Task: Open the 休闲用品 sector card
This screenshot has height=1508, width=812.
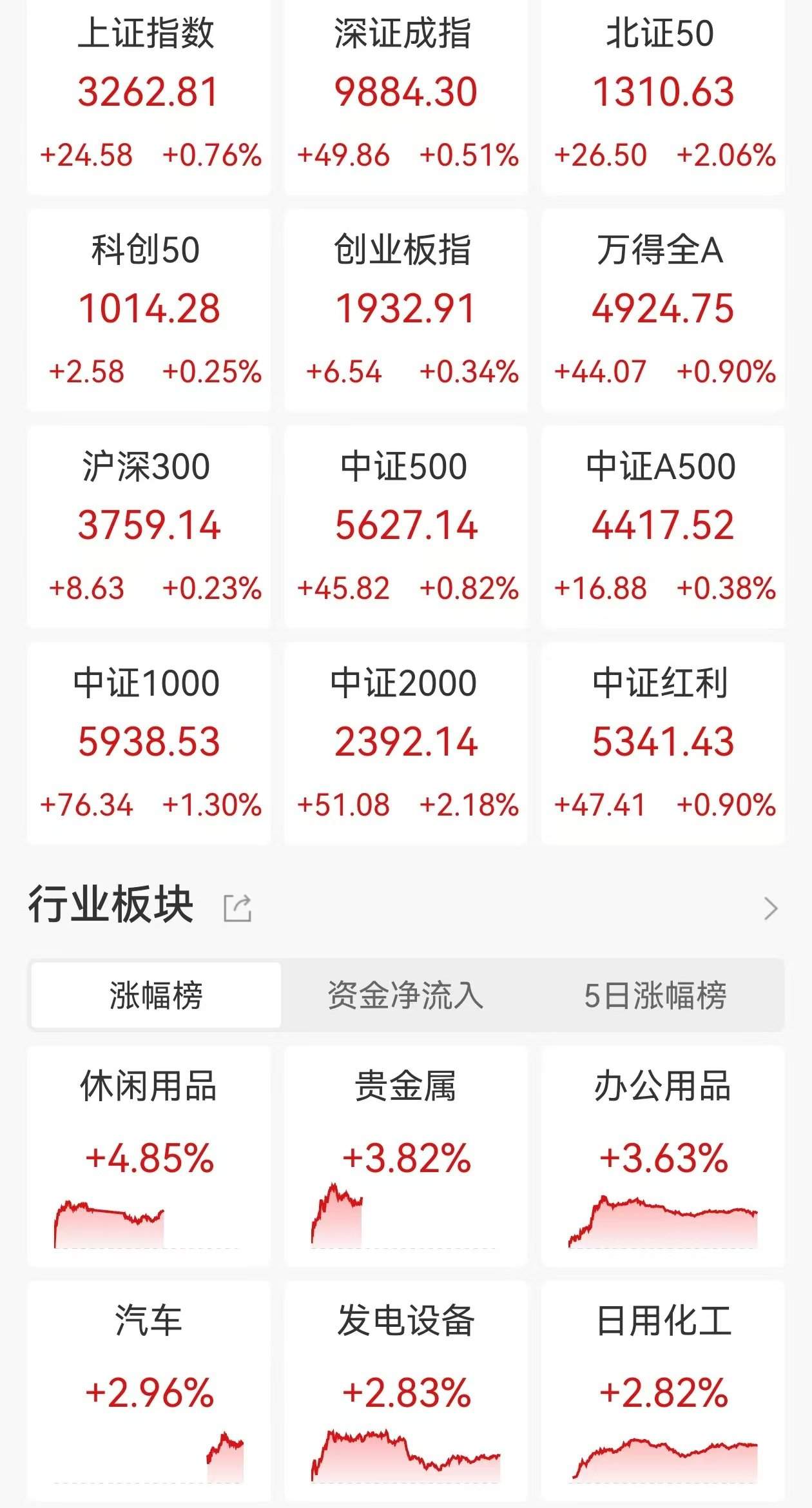Action: 149,1155
